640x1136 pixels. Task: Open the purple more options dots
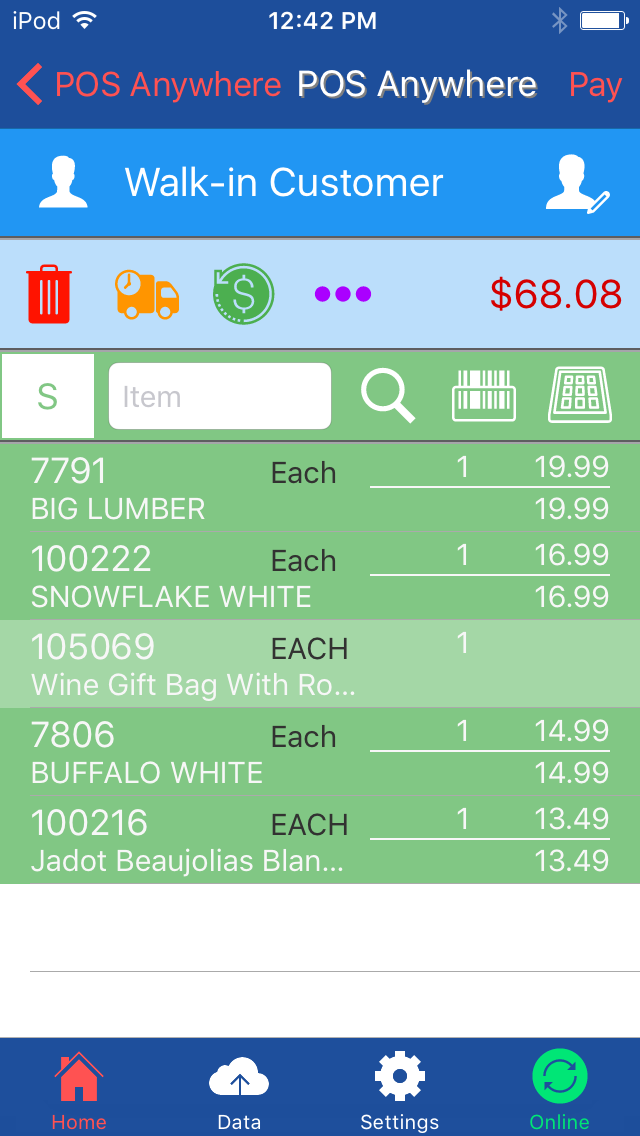coord(342,294)
